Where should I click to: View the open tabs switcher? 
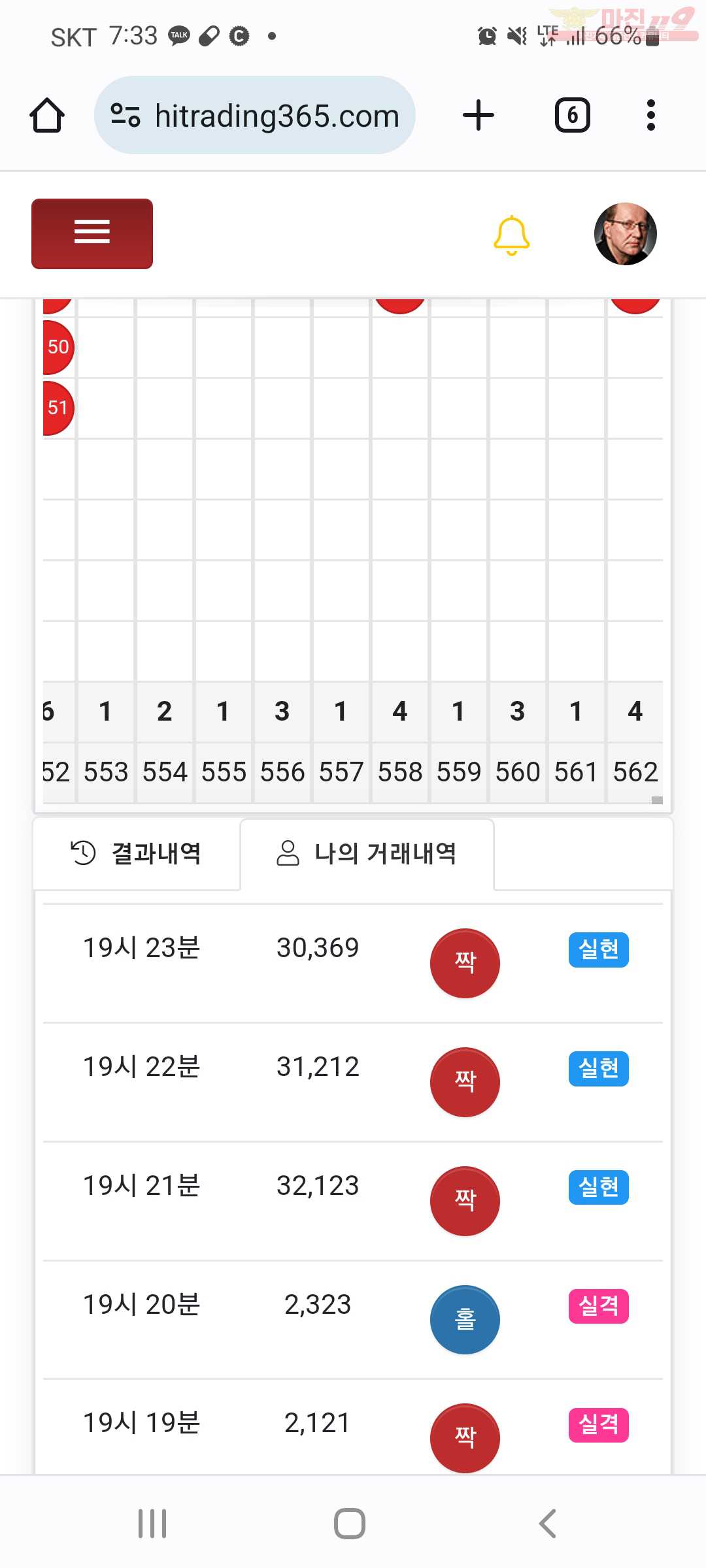click(573, 116)
